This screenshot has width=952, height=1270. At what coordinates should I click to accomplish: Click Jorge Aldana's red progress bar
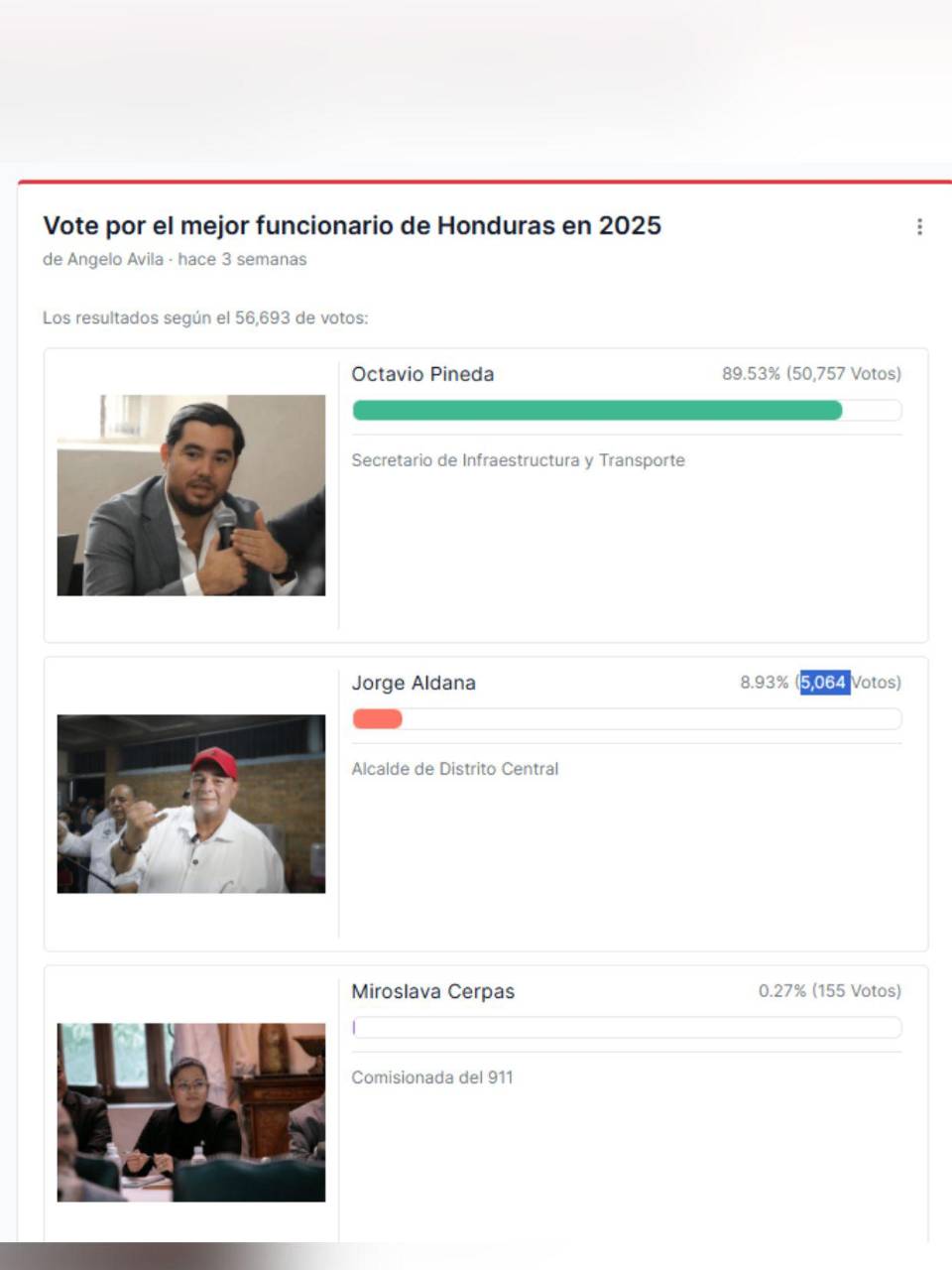pos(377,718)
